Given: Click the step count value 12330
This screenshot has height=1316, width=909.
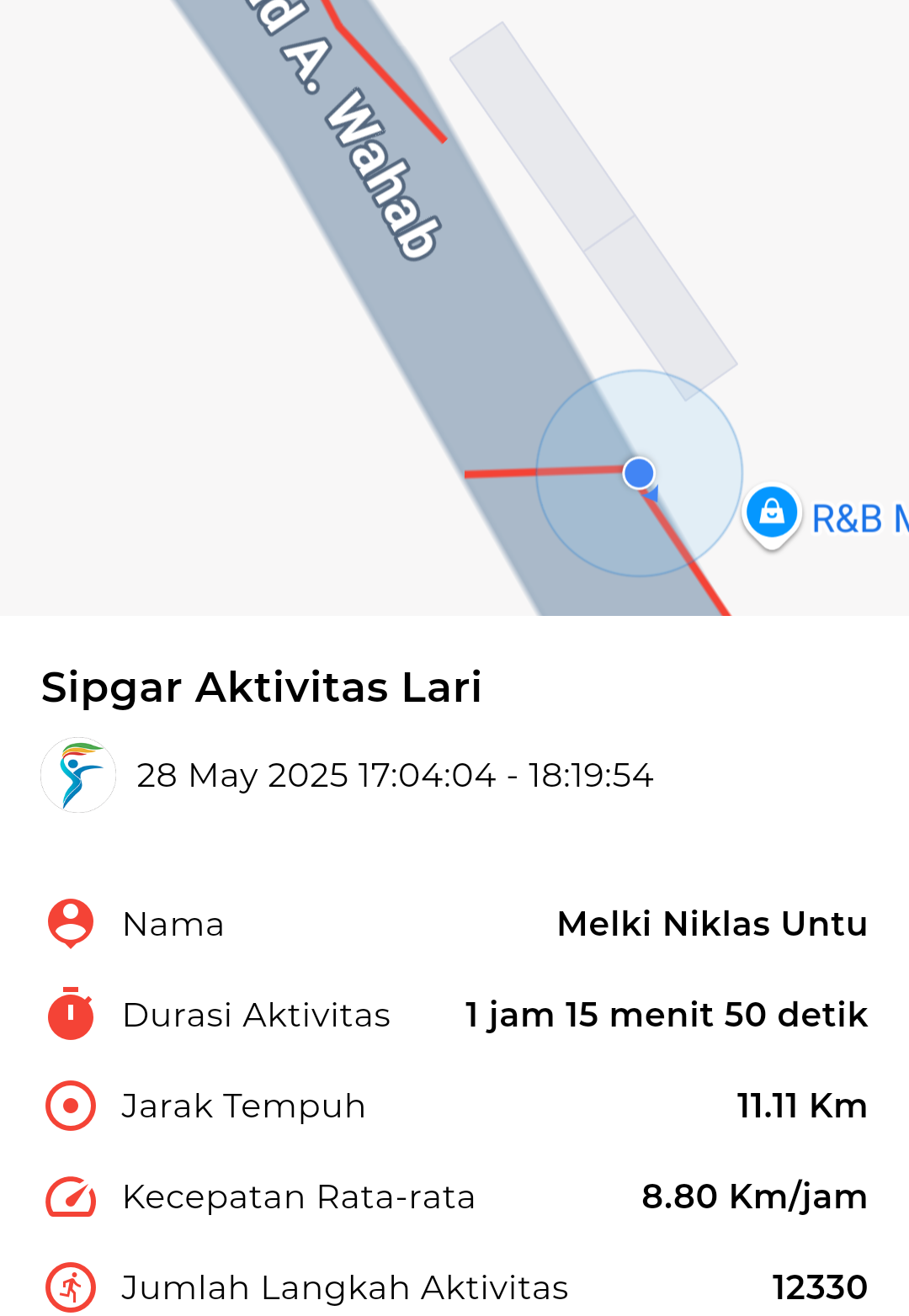Looking at the screenshot, I should [x=820, y=1287].
